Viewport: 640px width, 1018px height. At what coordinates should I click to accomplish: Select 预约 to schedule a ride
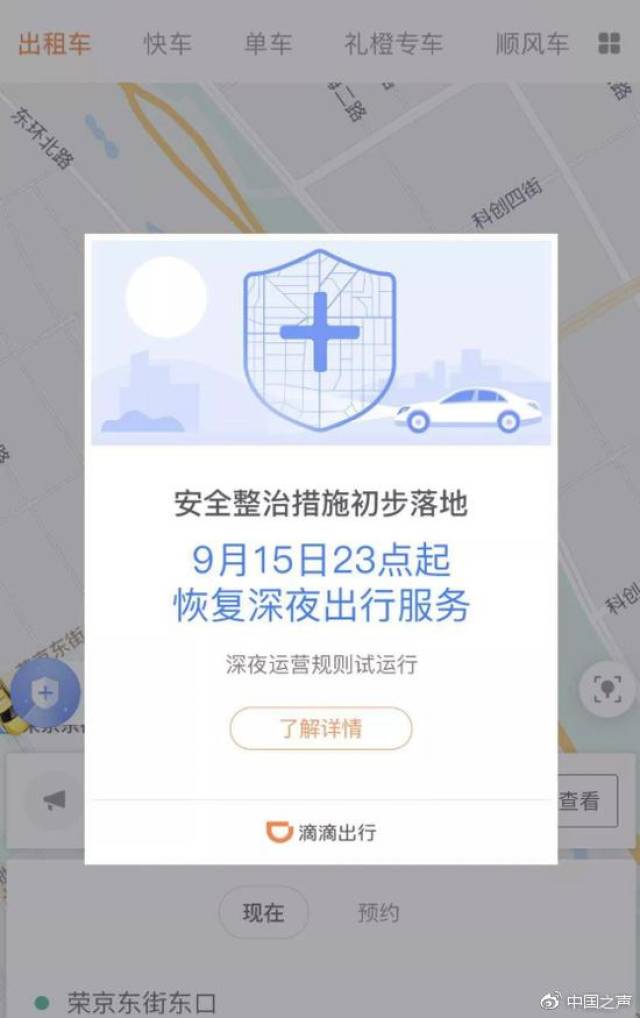point(378,912)
